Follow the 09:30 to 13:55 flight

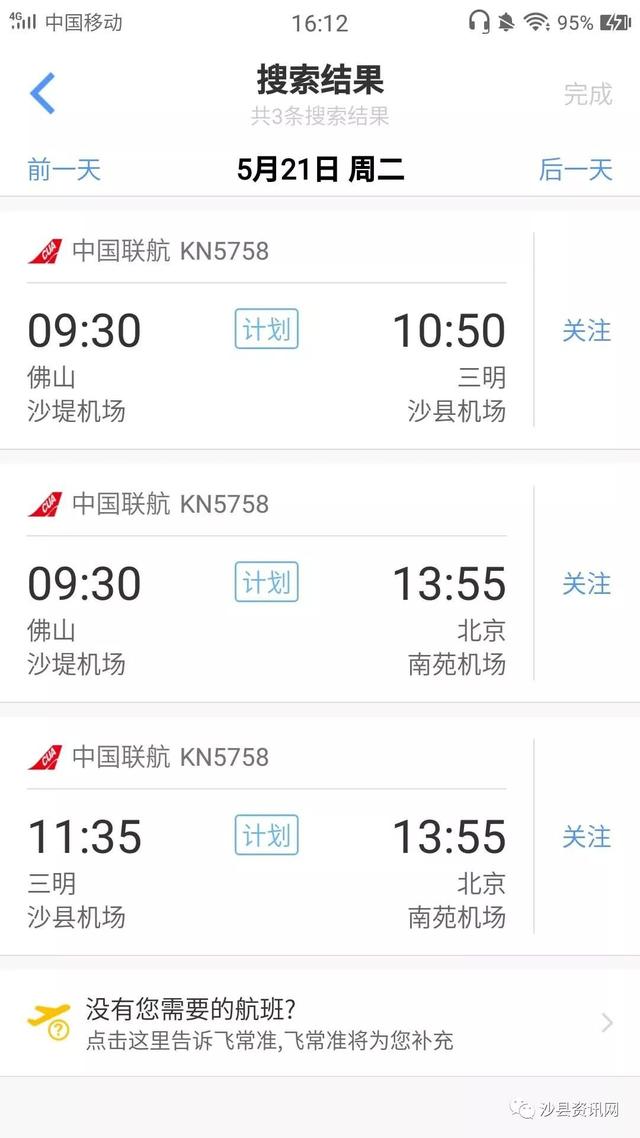click(586, 584)
